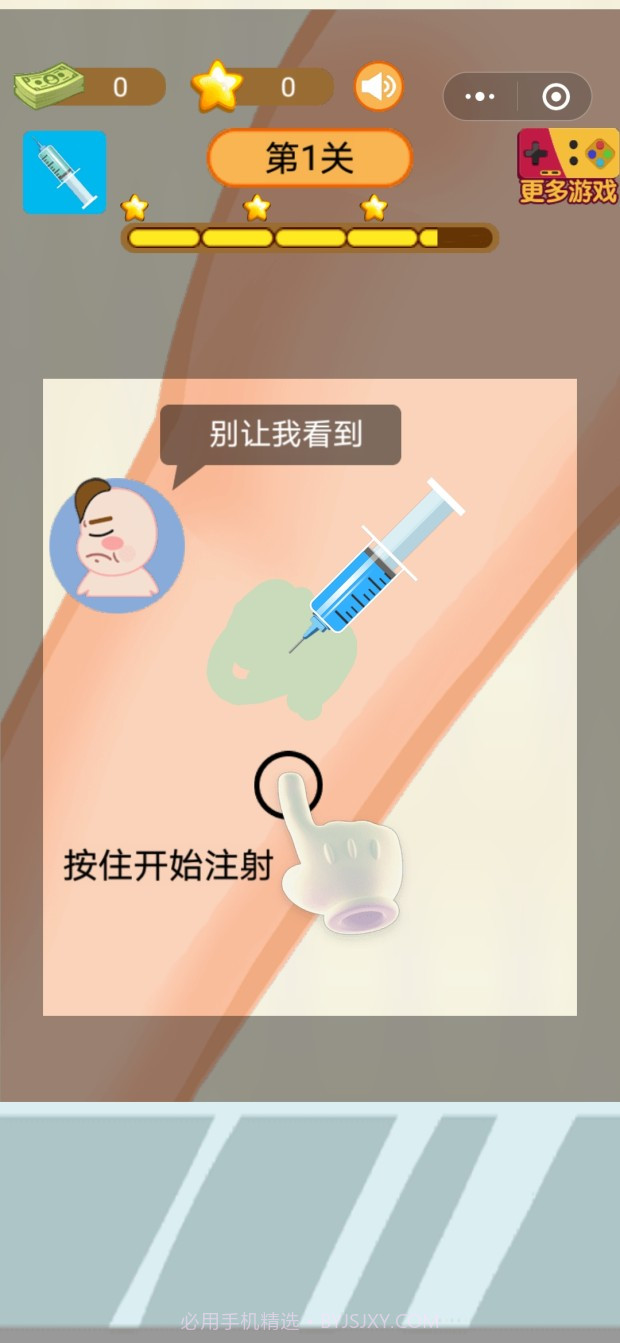Screen dimensions: 620x1343
Task: Close the mini program with the circle button
Action: (x=555, y=97)
